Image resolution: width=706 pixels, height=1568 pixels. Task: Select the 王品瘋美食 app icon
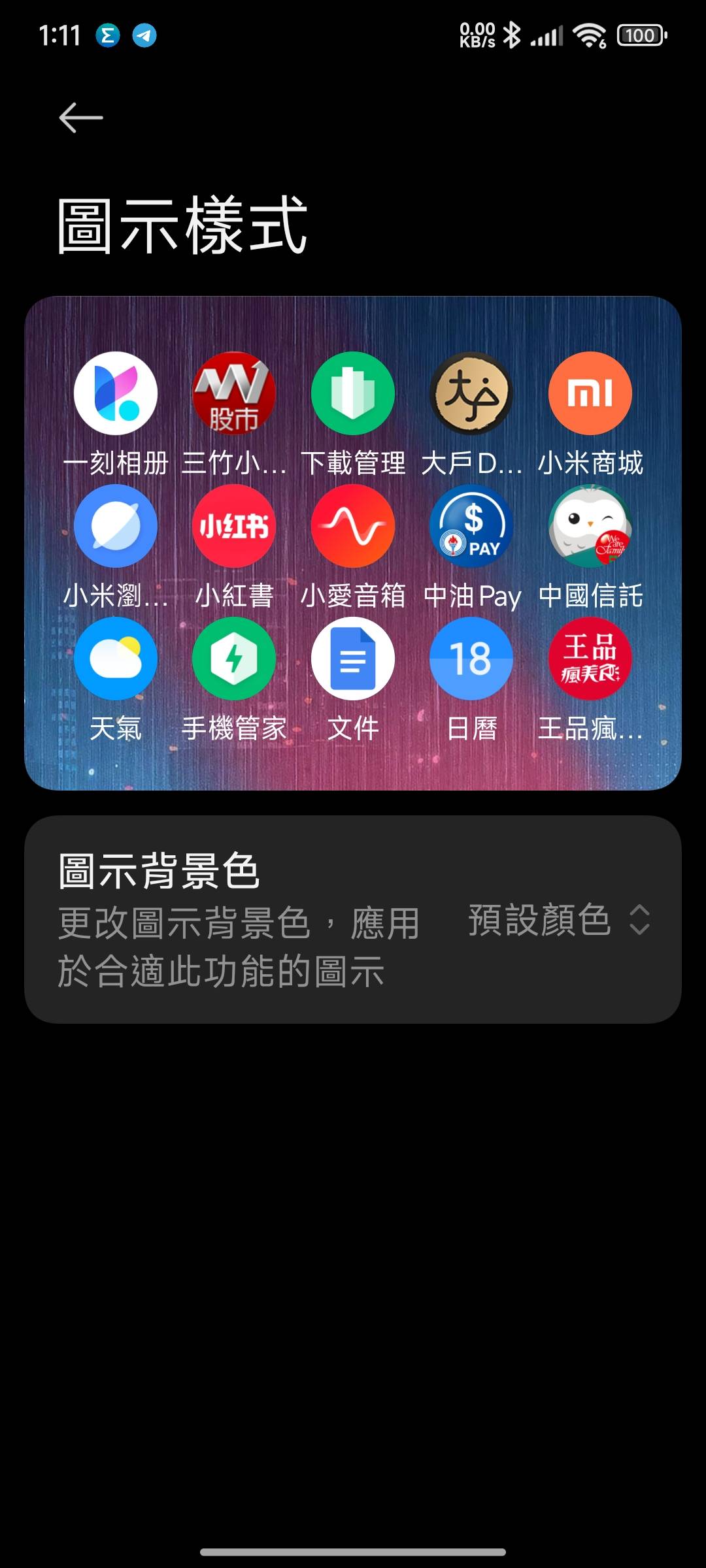pos(590,659)
